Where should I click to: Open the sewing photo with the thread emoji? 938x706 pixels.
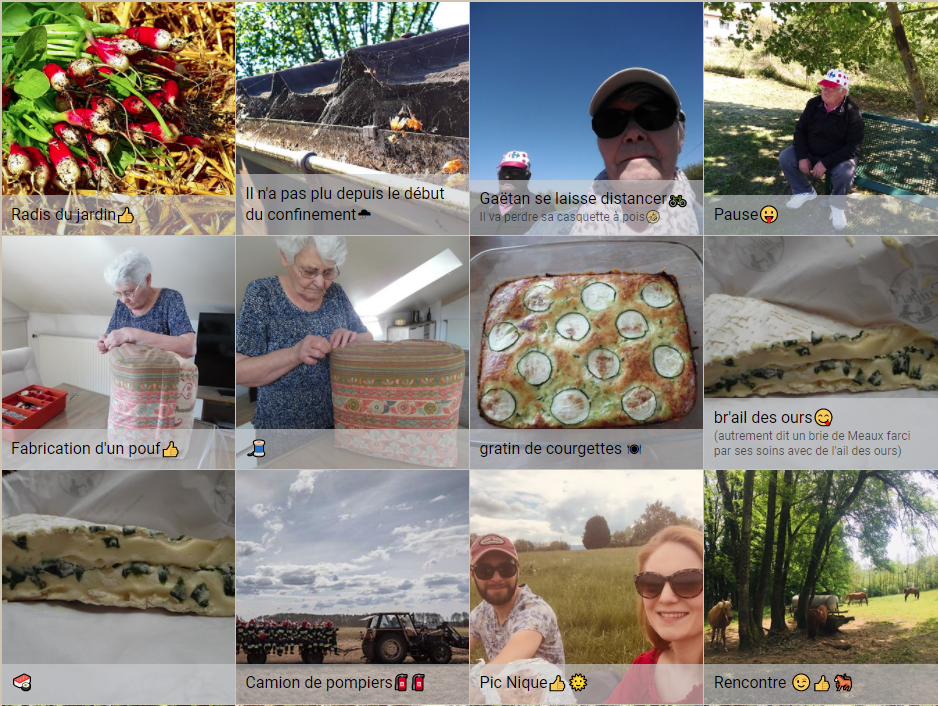tap(352, 352)
